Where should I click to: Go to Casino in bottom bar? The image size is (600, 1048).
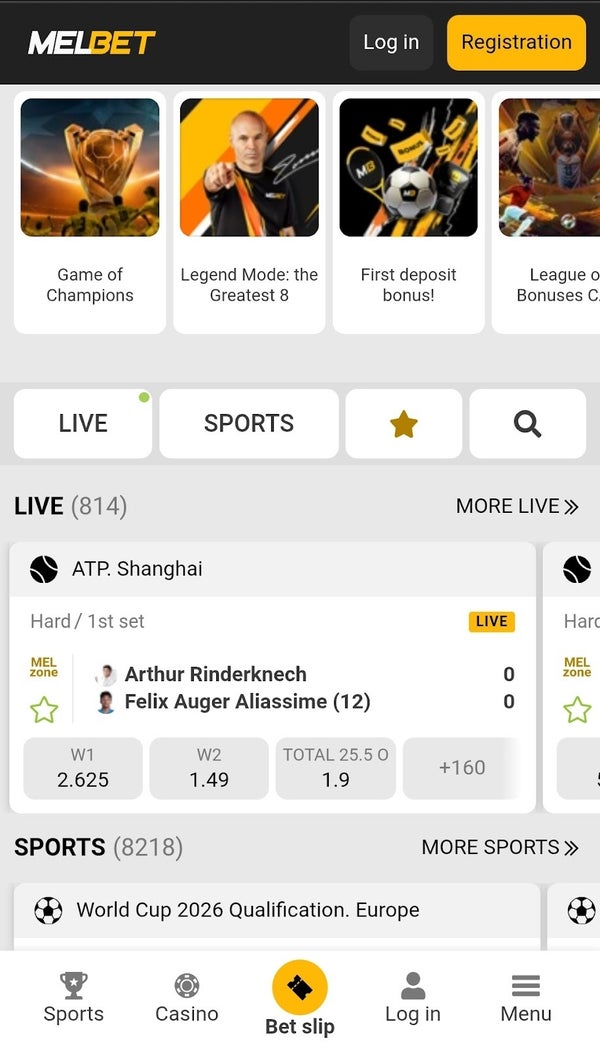(187, 999)
